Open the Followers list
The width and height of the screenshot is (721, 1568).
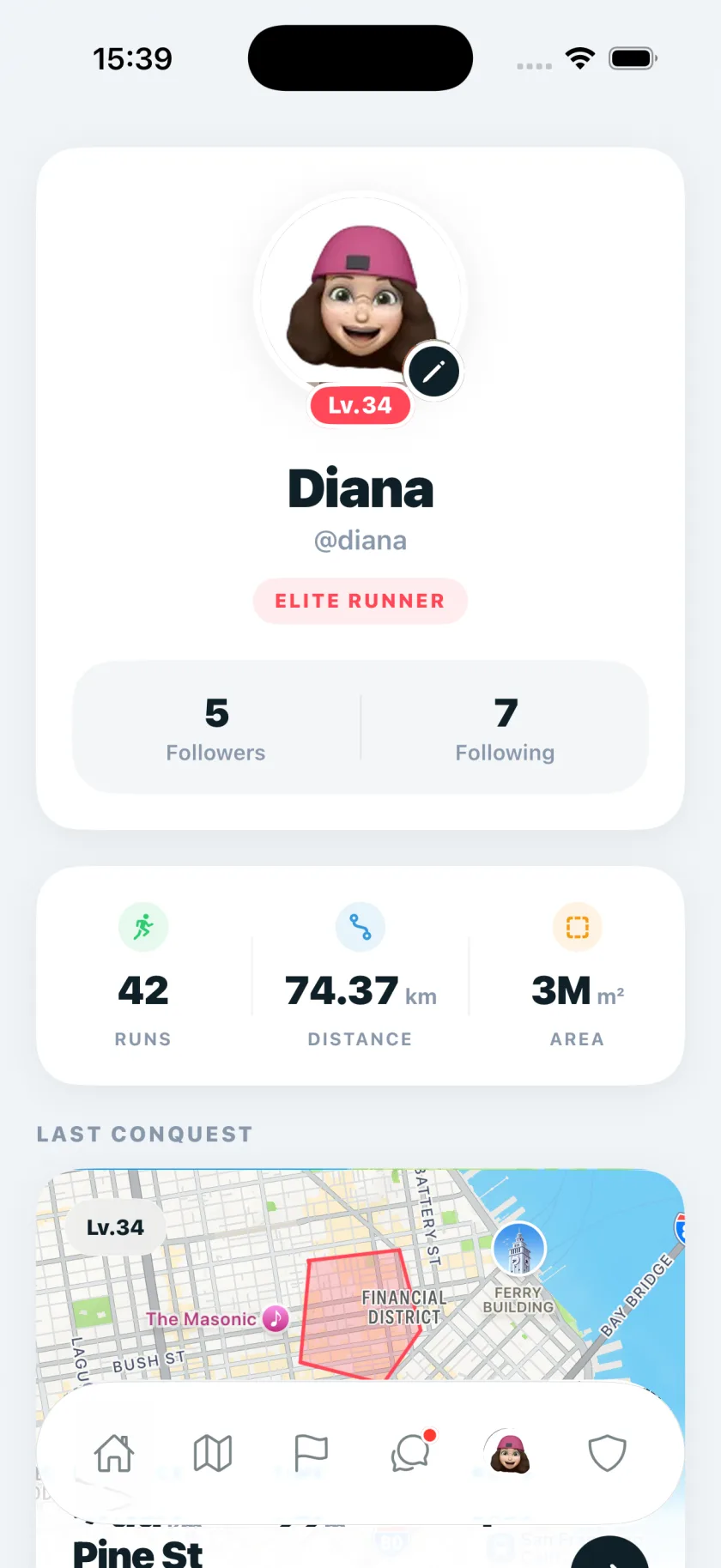tap(216, 728)
